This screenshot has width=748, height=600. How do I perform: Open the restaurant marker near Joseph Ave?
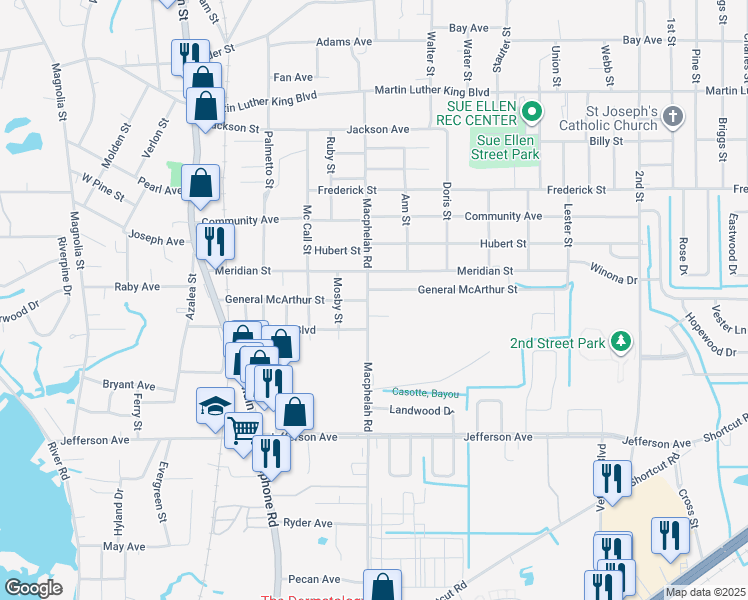tap(215, 241)
